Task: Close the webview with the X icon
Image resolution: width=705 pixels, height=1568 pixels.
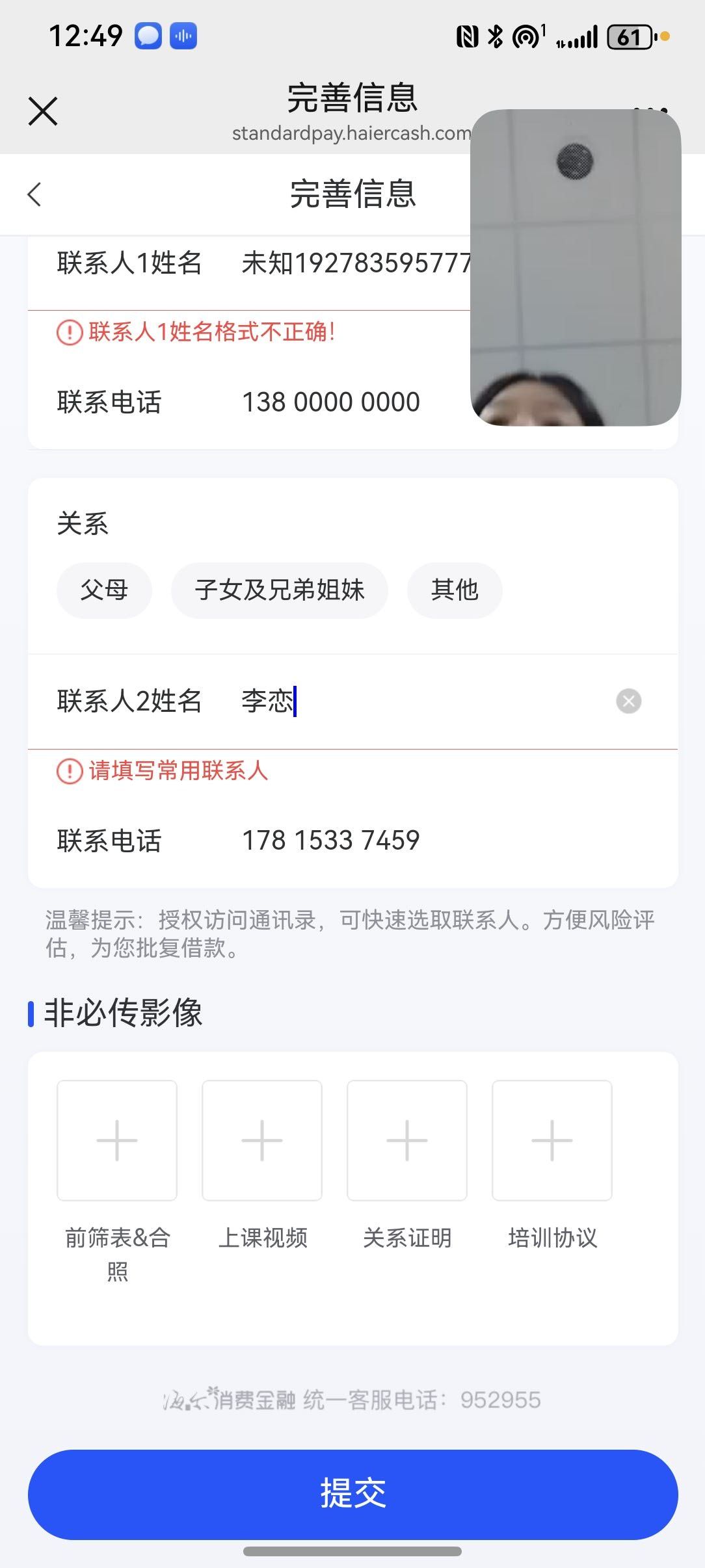Action: [43, 111]
